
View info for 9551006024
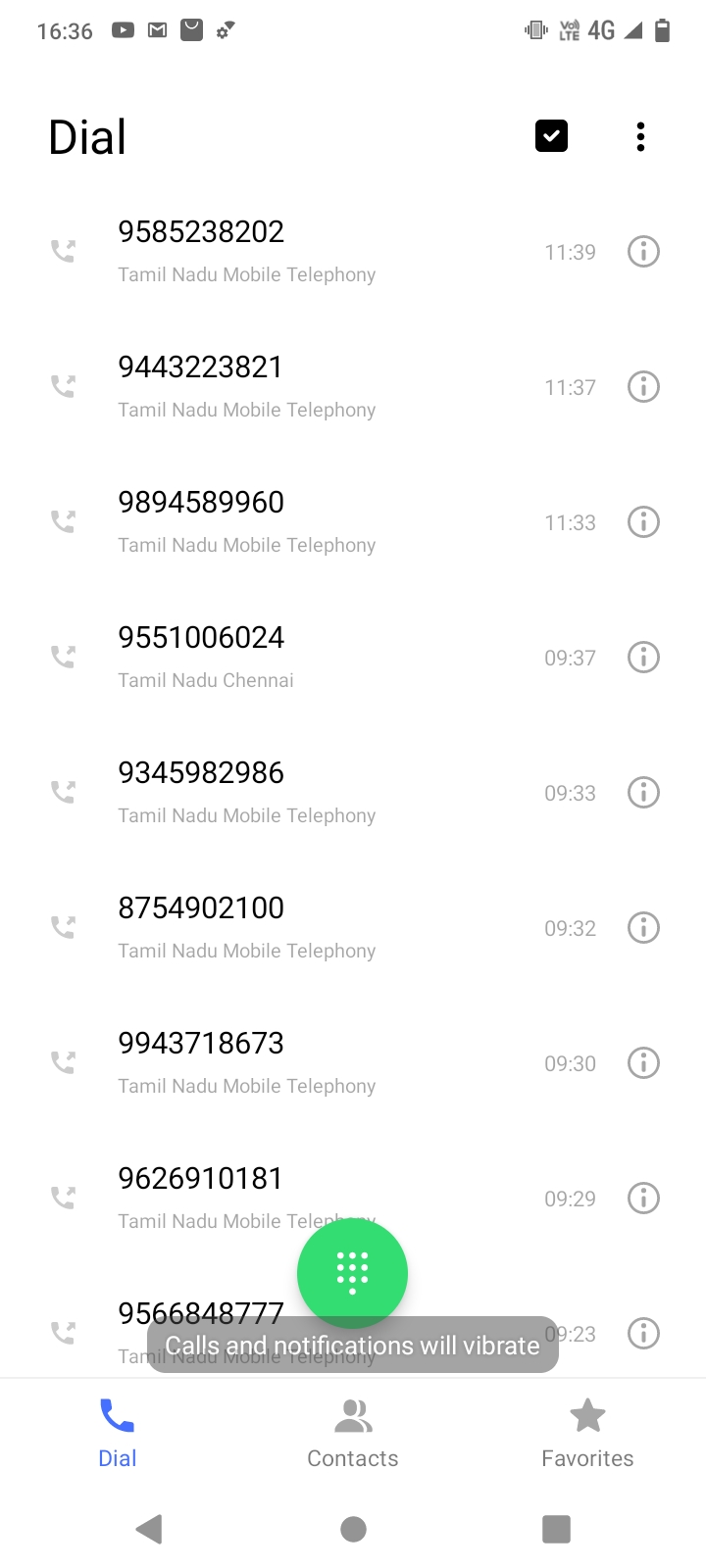643,658
